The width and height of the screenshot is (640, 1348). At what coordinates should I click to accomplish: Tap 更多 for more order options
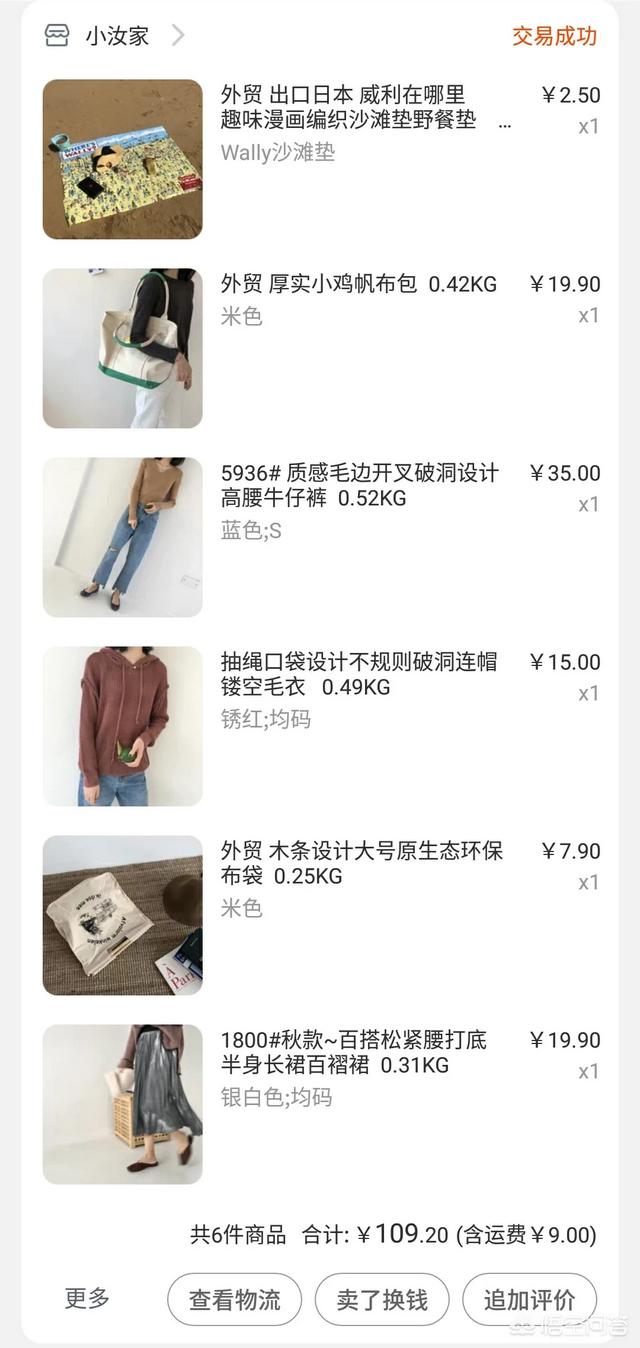(x=87, y=1298)
